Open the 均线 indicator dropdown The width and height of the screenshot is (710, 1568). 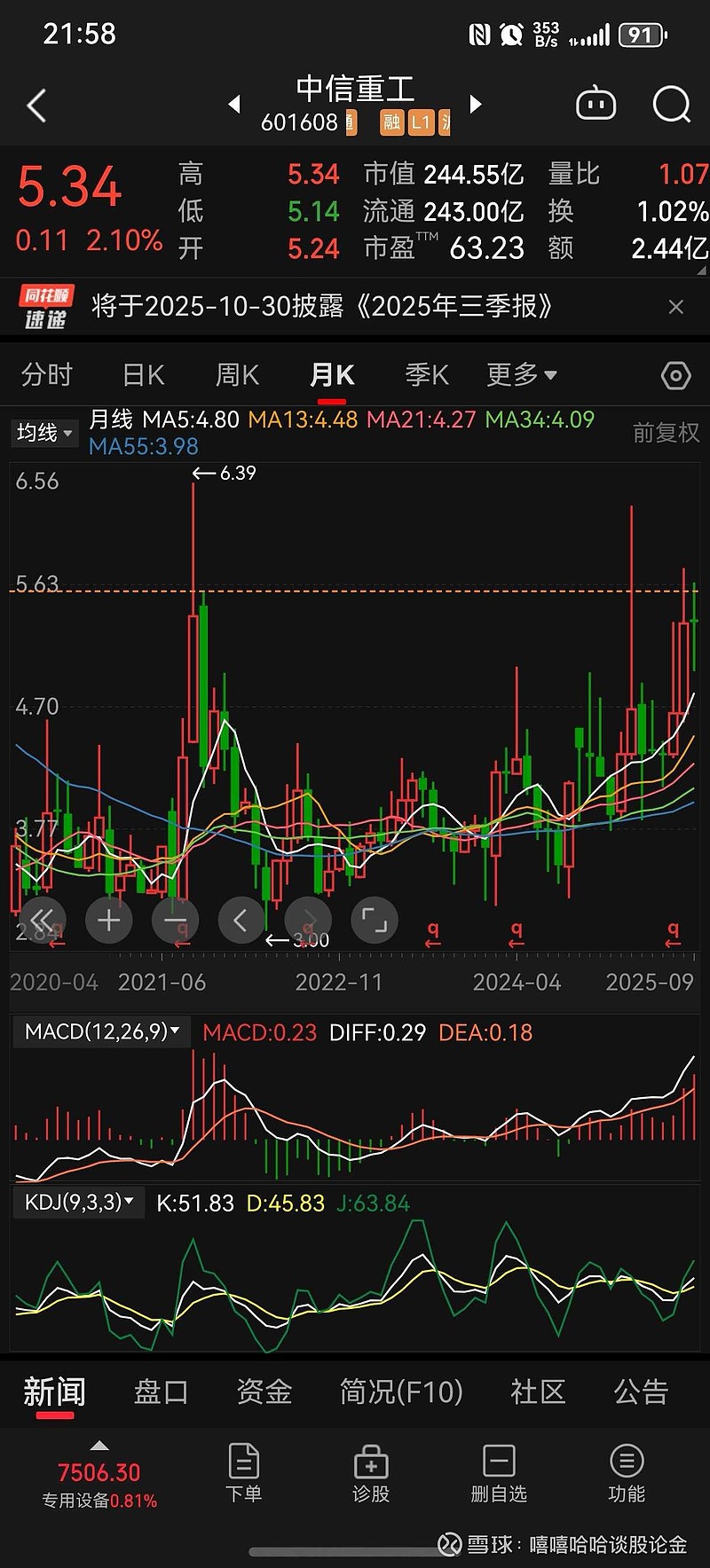point(44,433)
